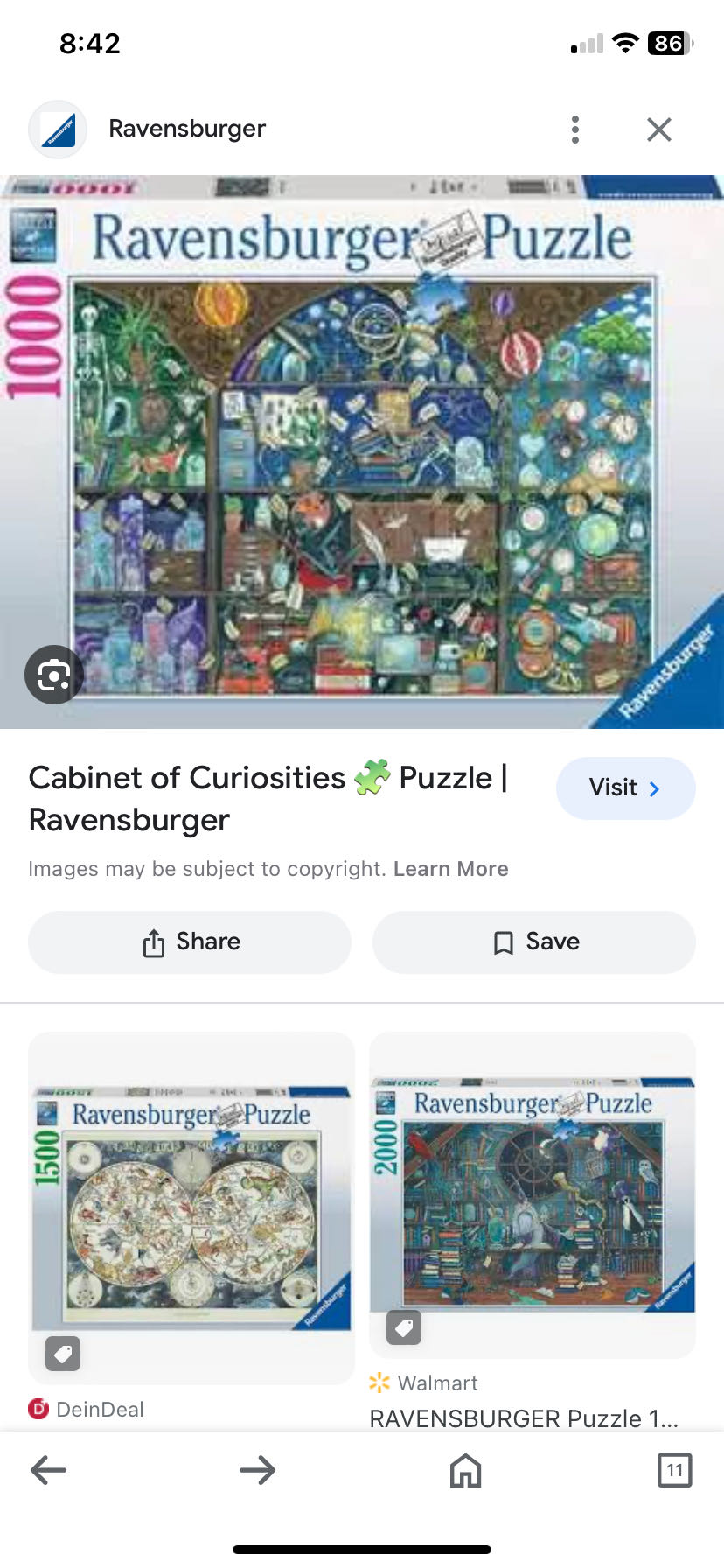The width and height of the screenshot is (724, 1568).
Task: Share this puzzle image
Action: [190, 941]
